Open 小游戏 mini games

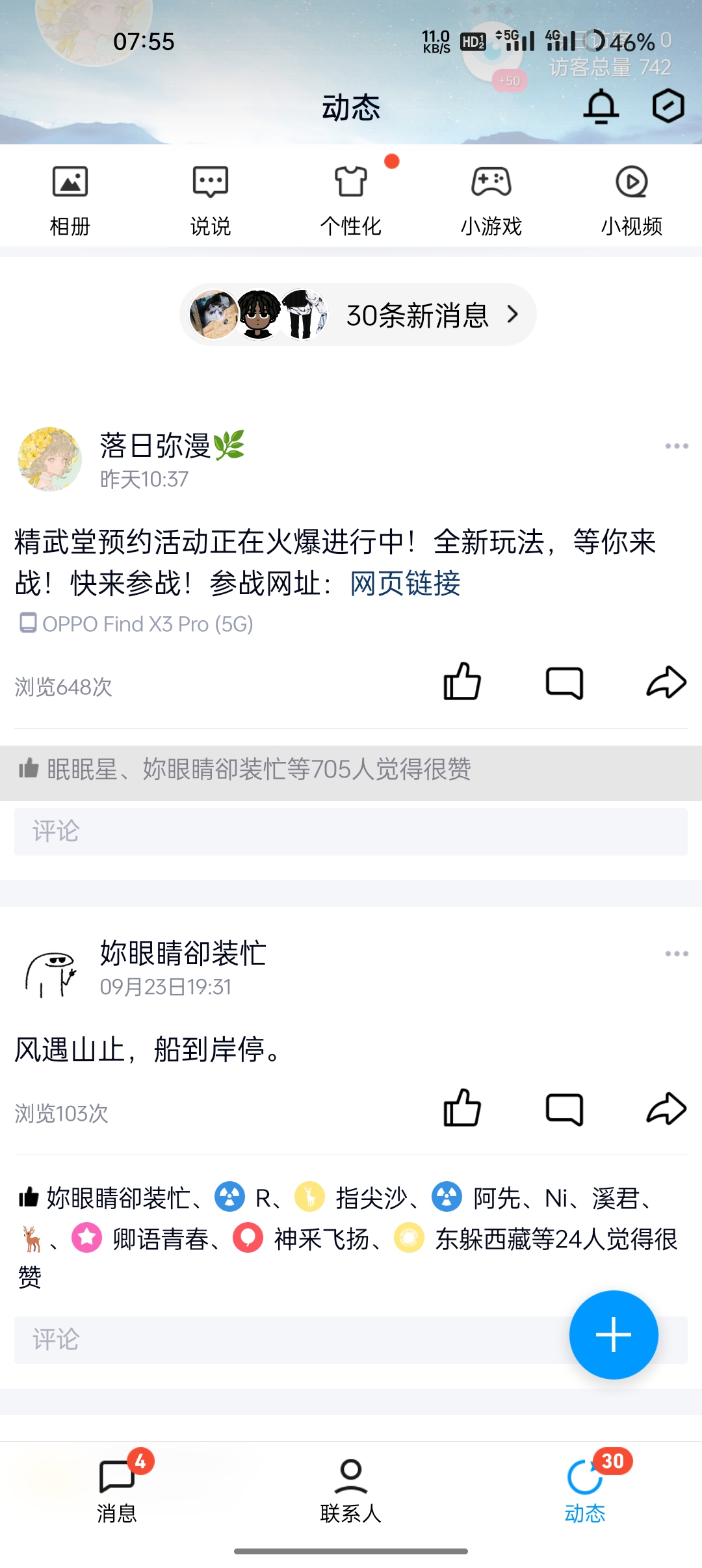coord(491,199)
